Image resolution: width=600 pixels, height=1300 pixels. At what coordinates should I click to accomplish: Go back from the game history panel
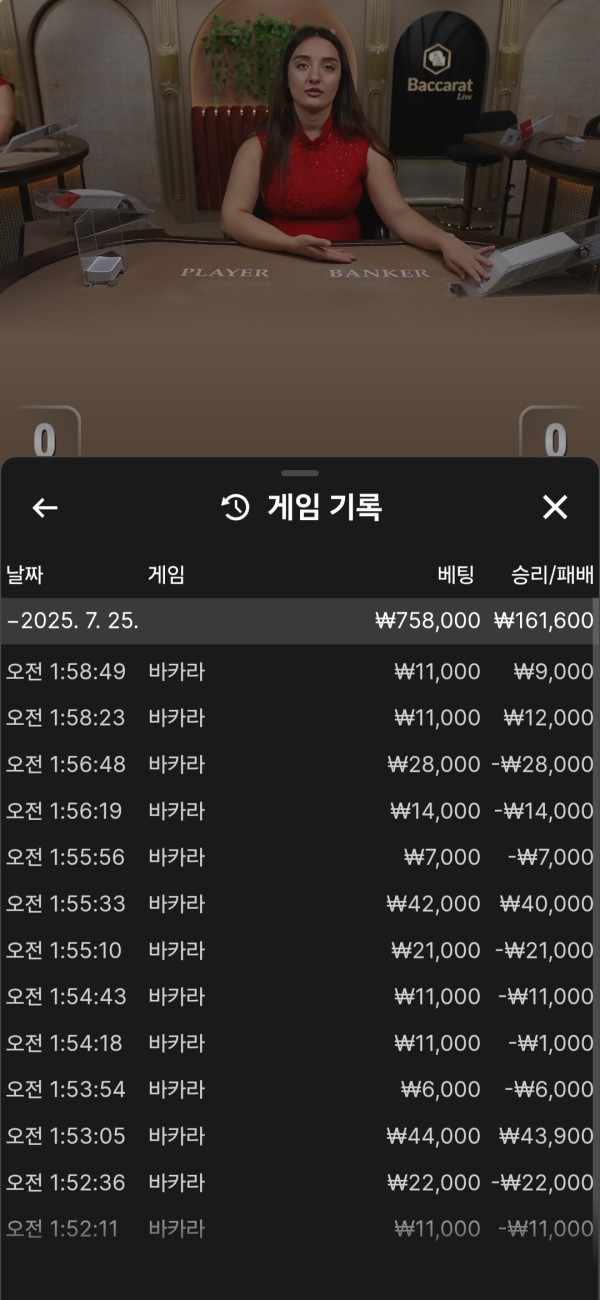pyautogui.click(x=45, y=508)
